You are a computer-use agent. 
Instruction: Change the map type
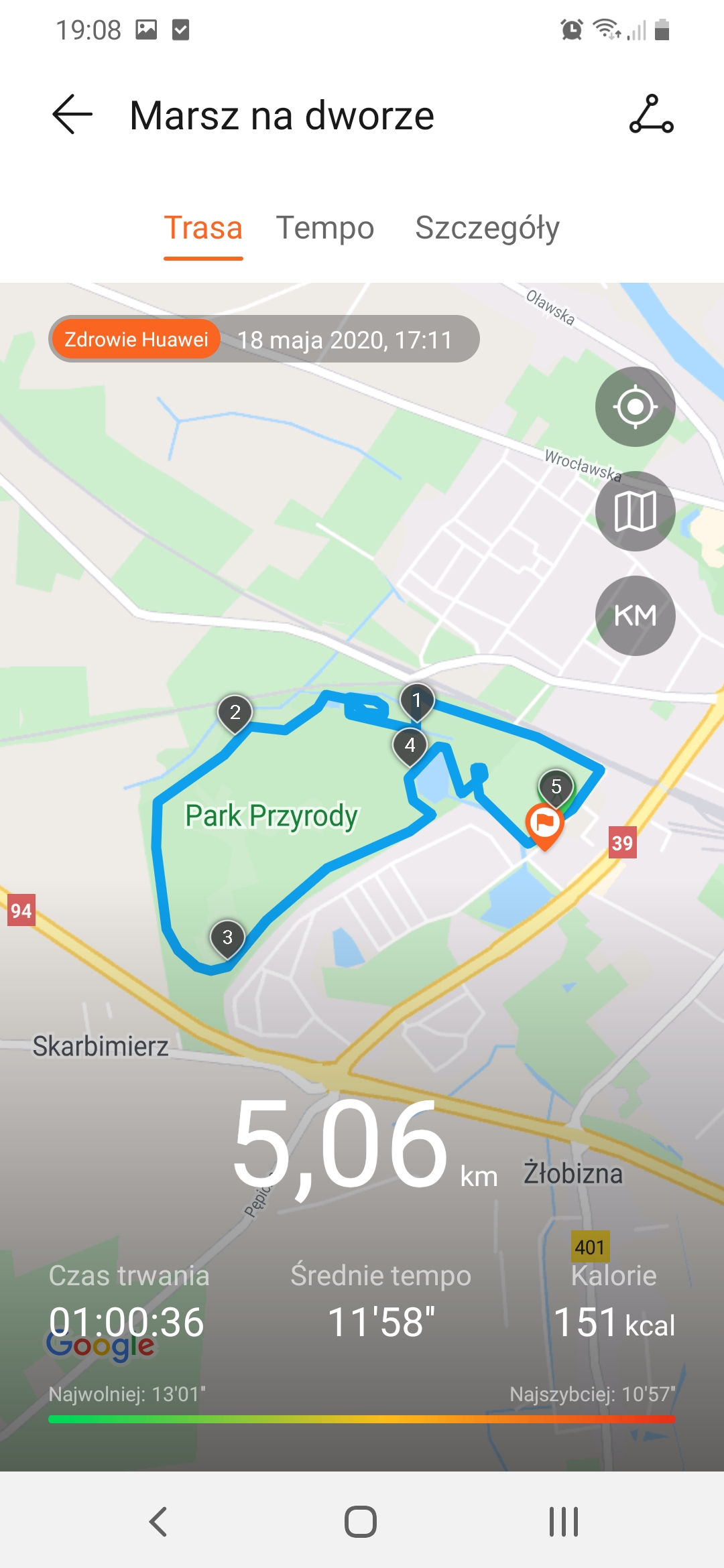tap(635, 511)
